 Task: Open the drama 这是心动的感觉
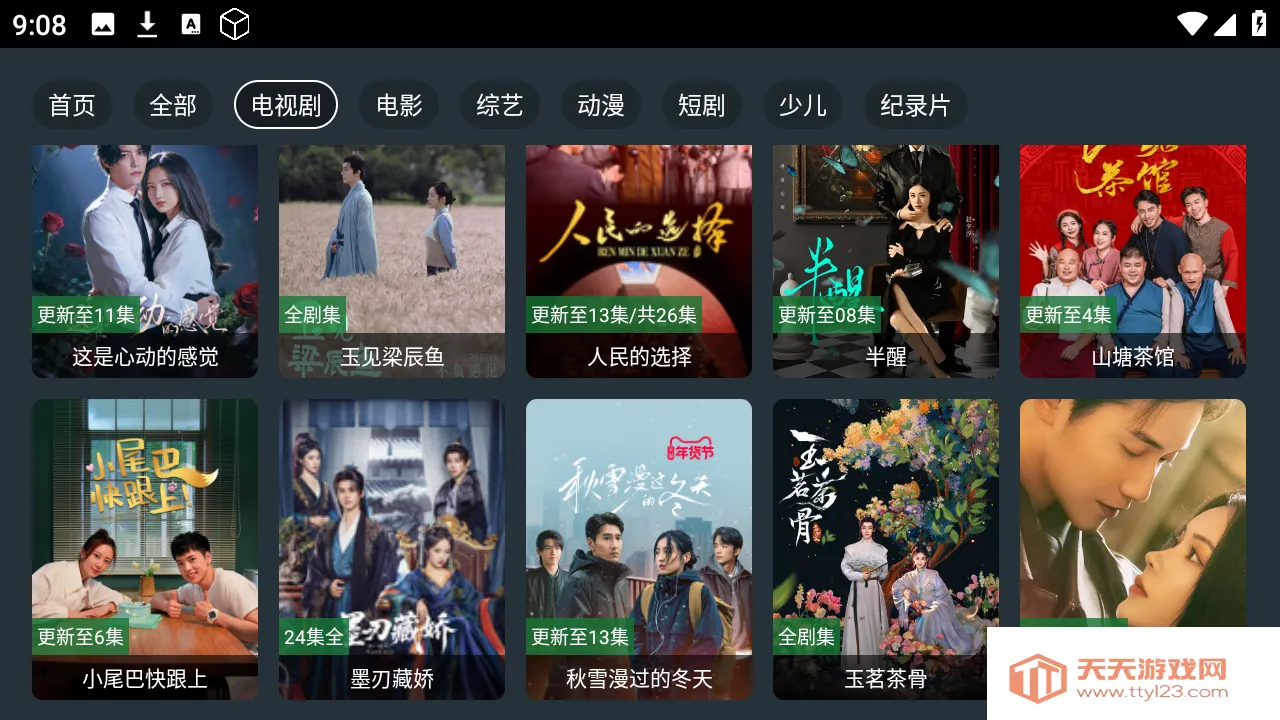pyautogui.click(x=145, y=261)
